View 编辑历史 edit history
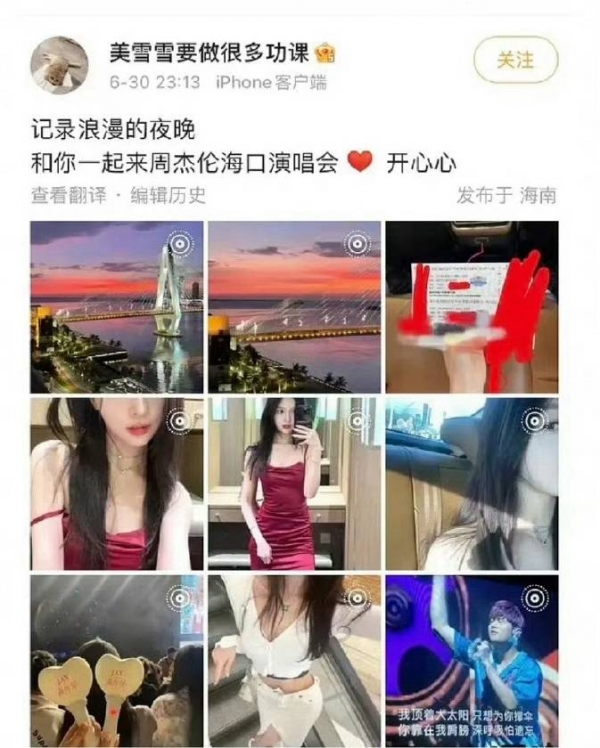600x748 pixels. [x=169, y=195]
